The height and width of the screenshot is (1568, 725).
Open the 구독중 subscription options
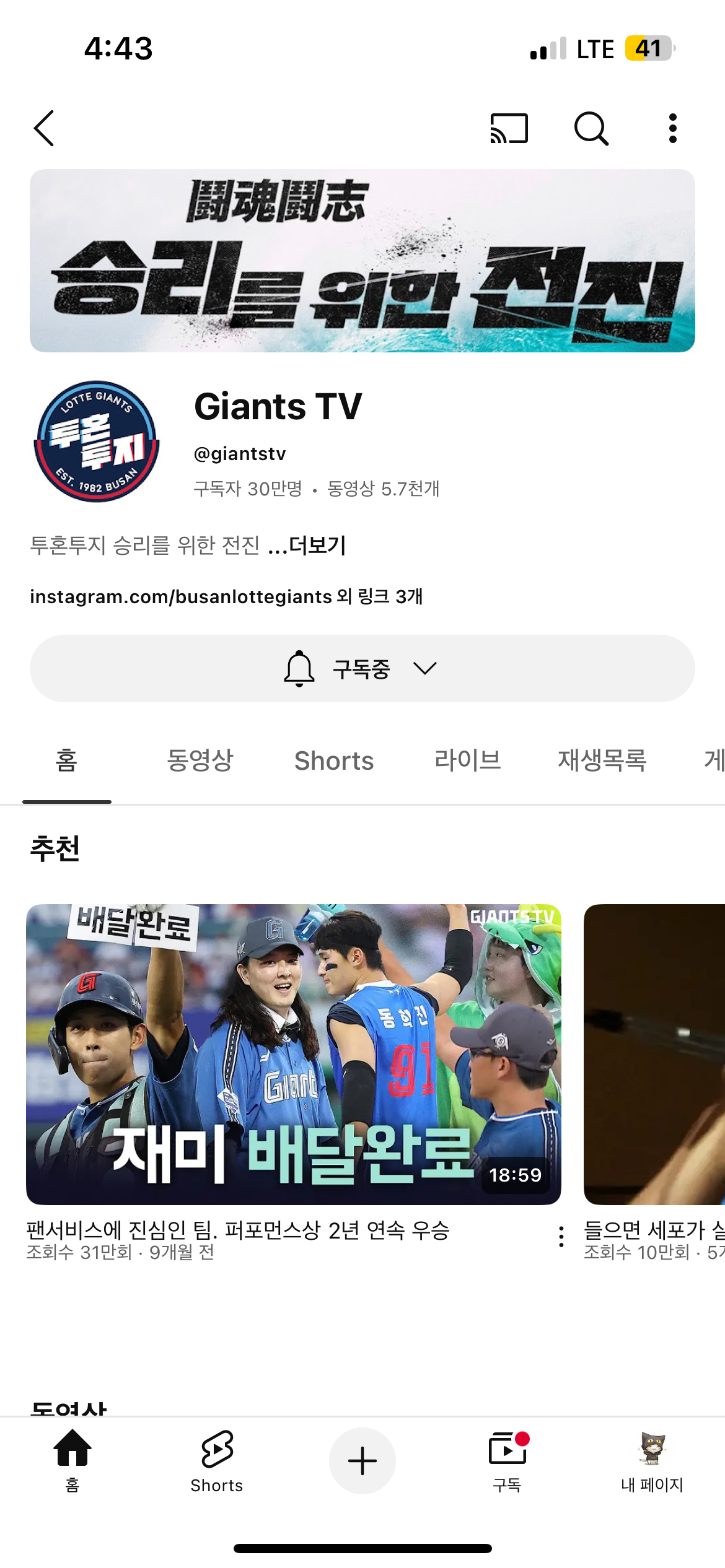[362, 668]
